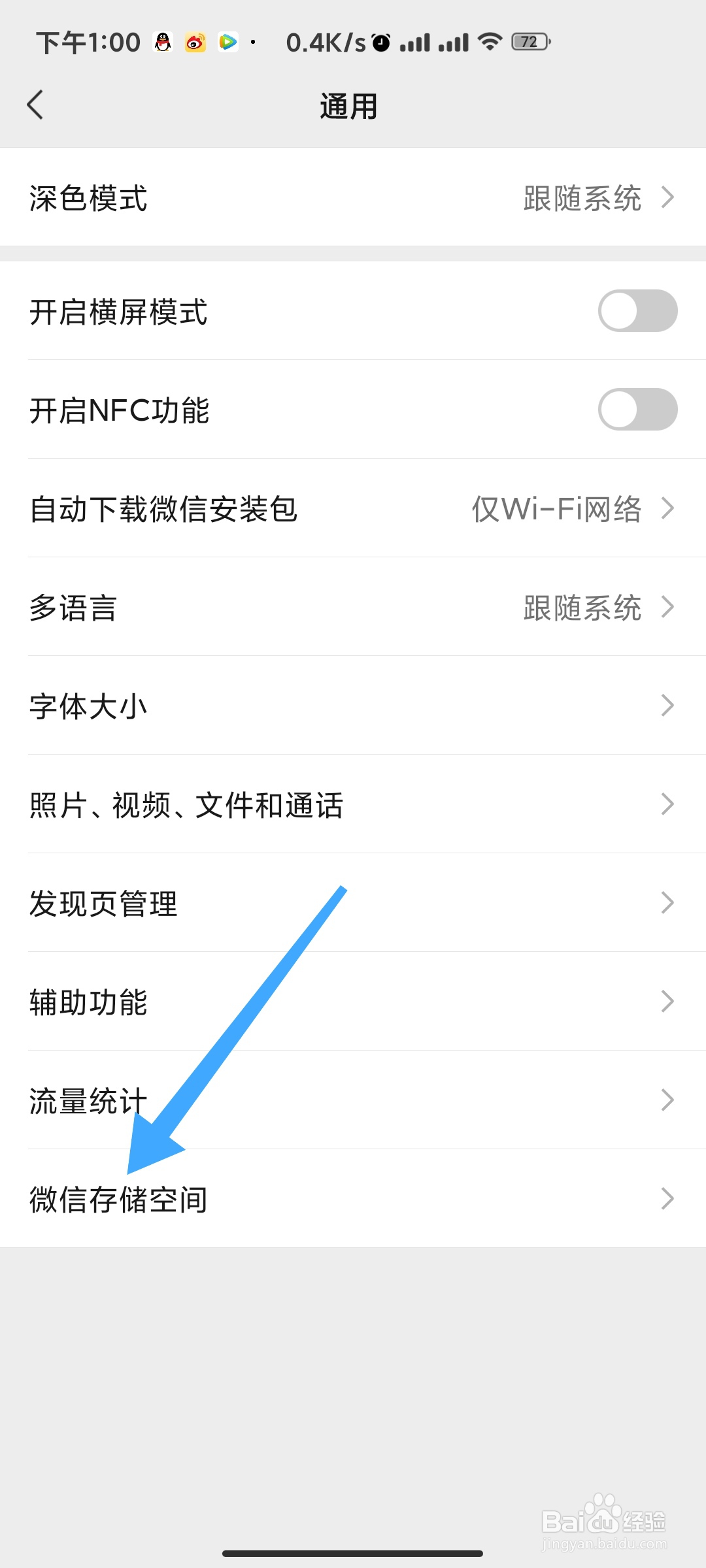Tap the back arrow on the 通用 page
706x1568 pixels.
click(37, 105)
